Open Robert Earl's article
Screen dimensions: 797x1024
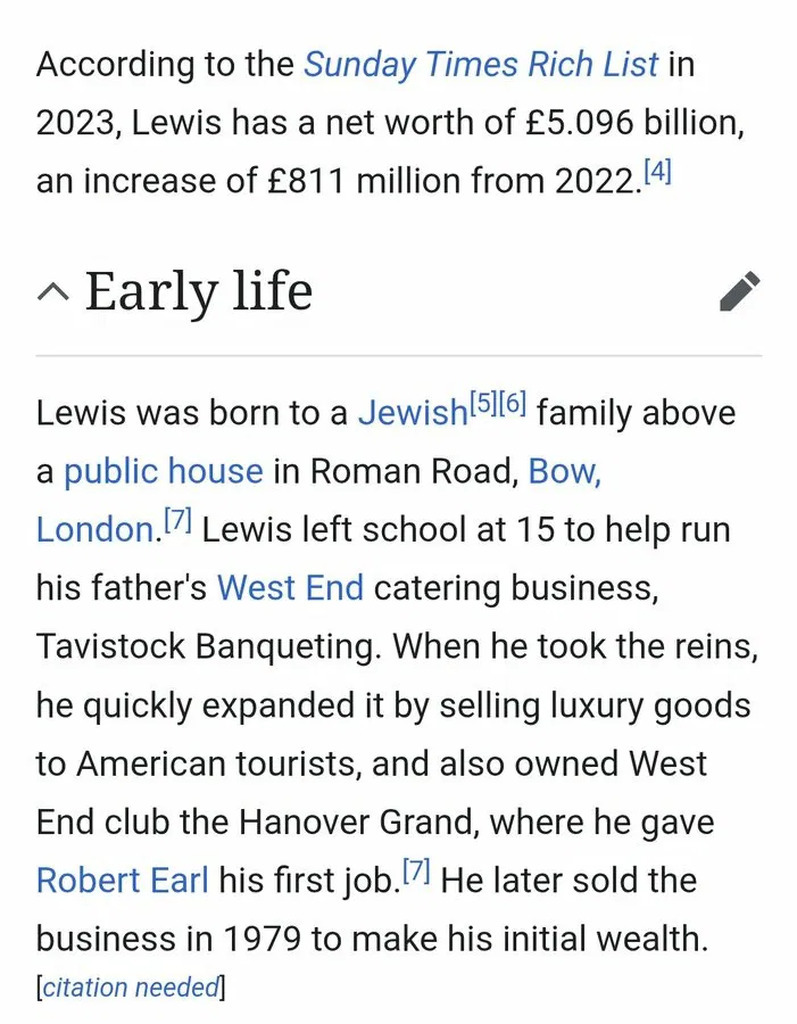point(122,880)
